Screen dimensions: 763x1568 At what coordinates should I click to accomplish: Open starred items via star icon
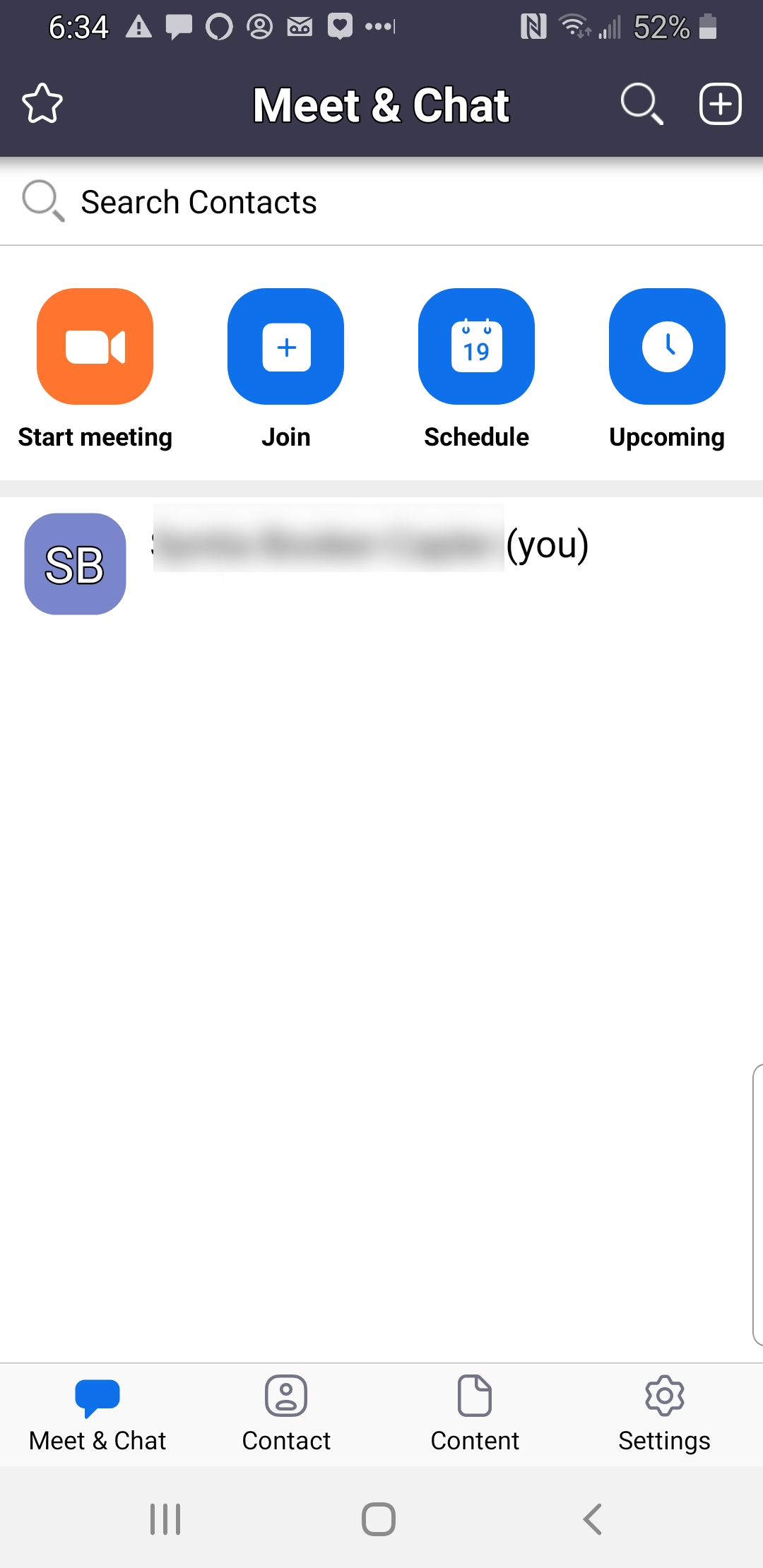pos(42,104)
